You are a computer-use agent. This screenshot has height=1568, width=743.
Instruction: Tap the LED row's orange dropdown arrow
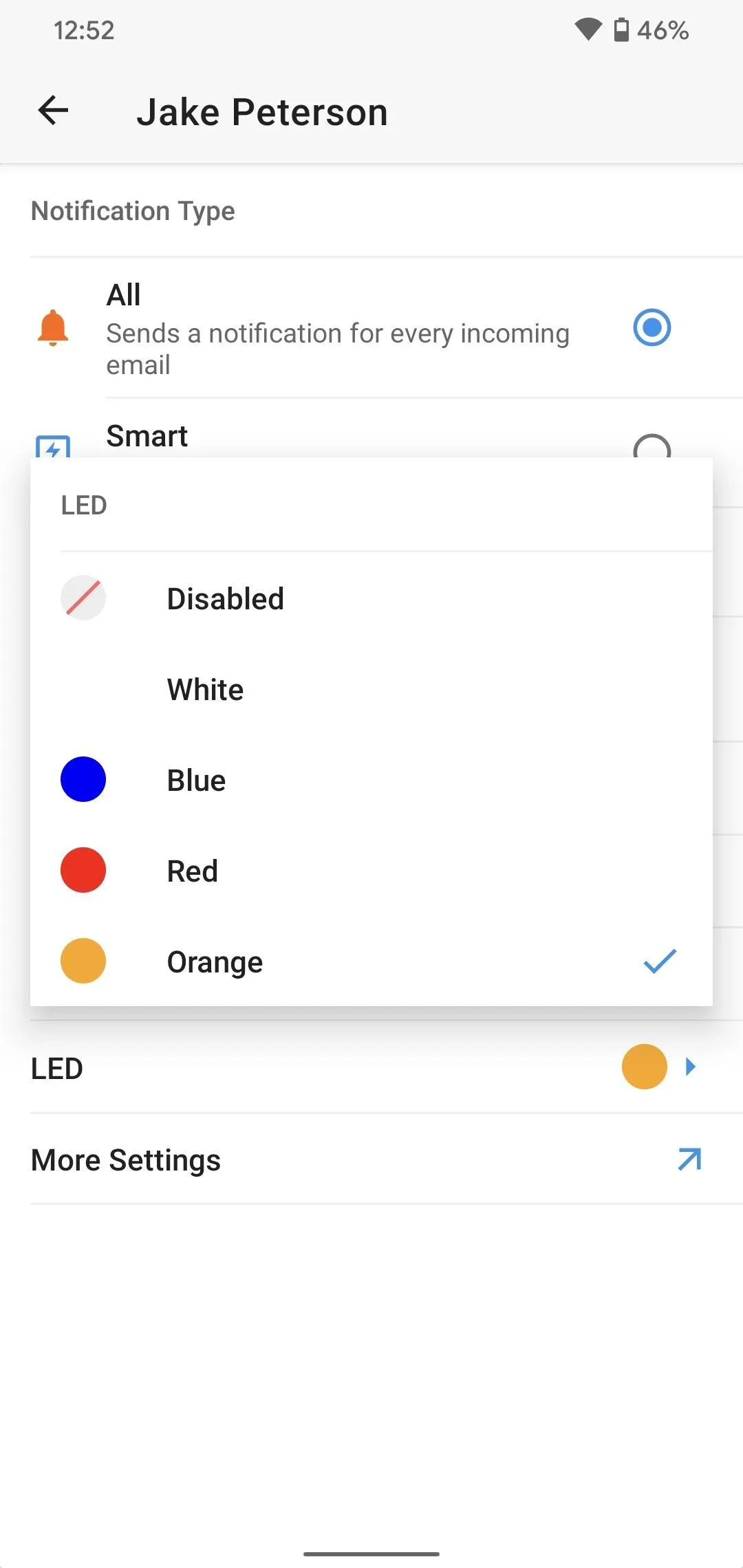click(691, 1067)
